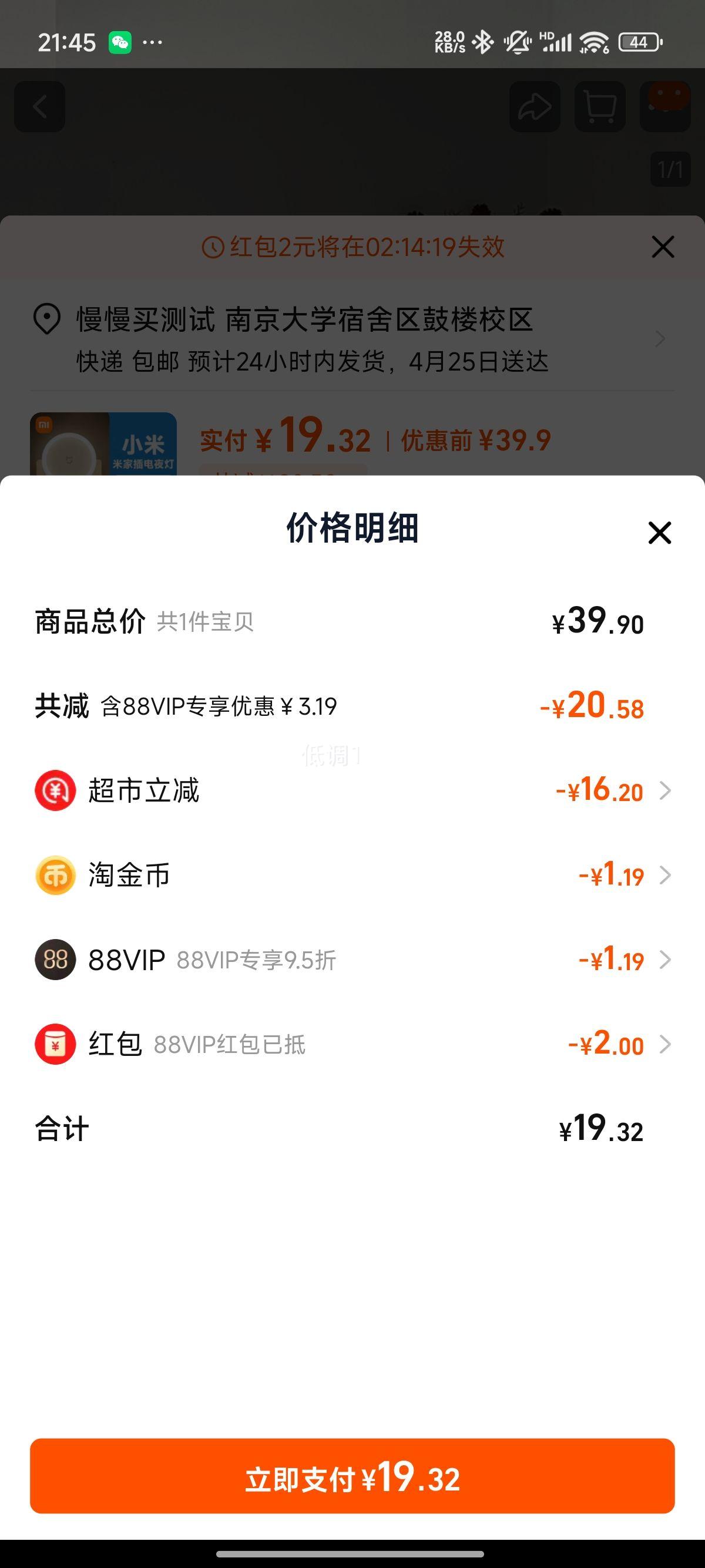Screen dimensions: 705x1568
Task: Tap the WeChat notification icon in status bar
Action: tap(122, 41)
